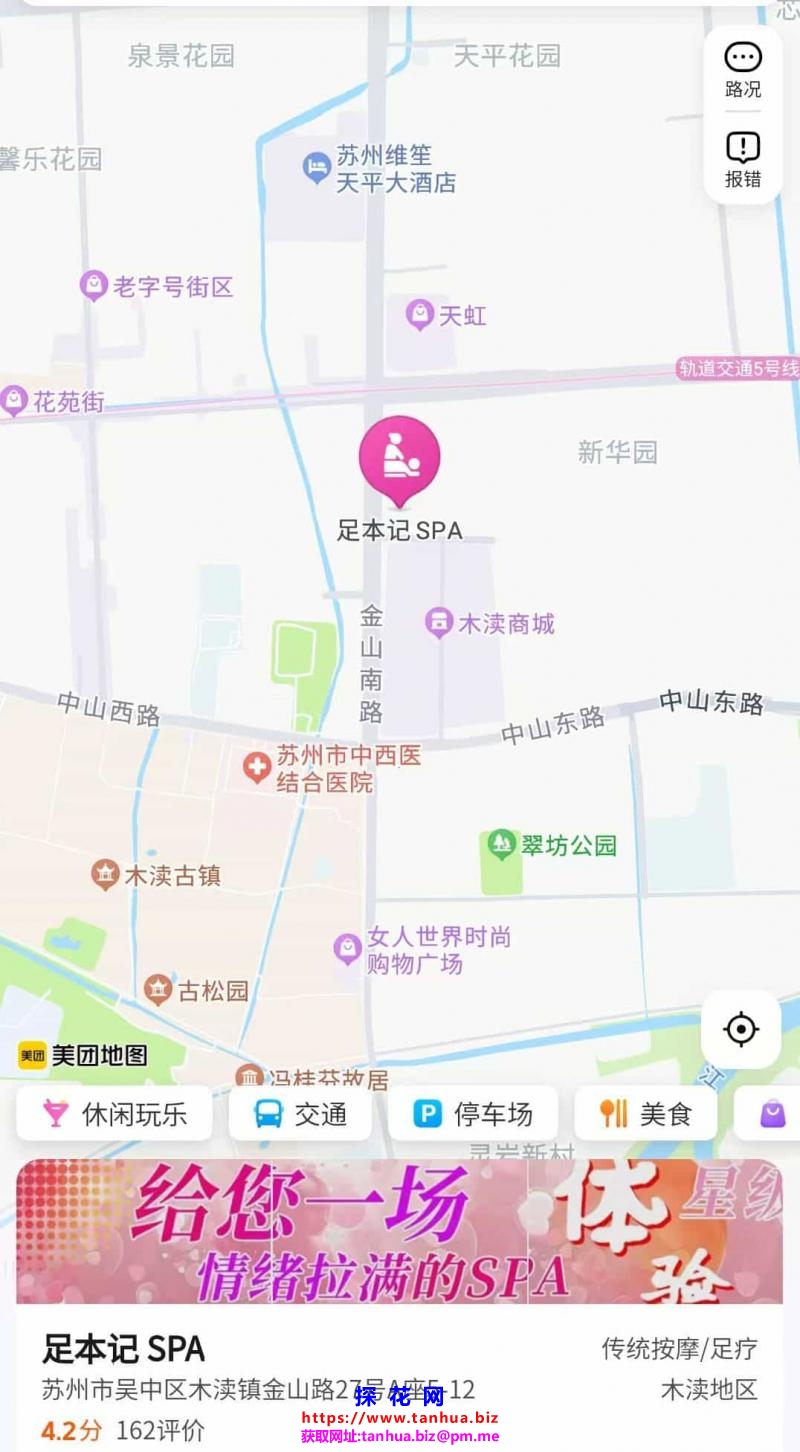The image size is (800, 1452).
Task: Find nearby 停车场 parking lots
Action: tap(473, 1113)
